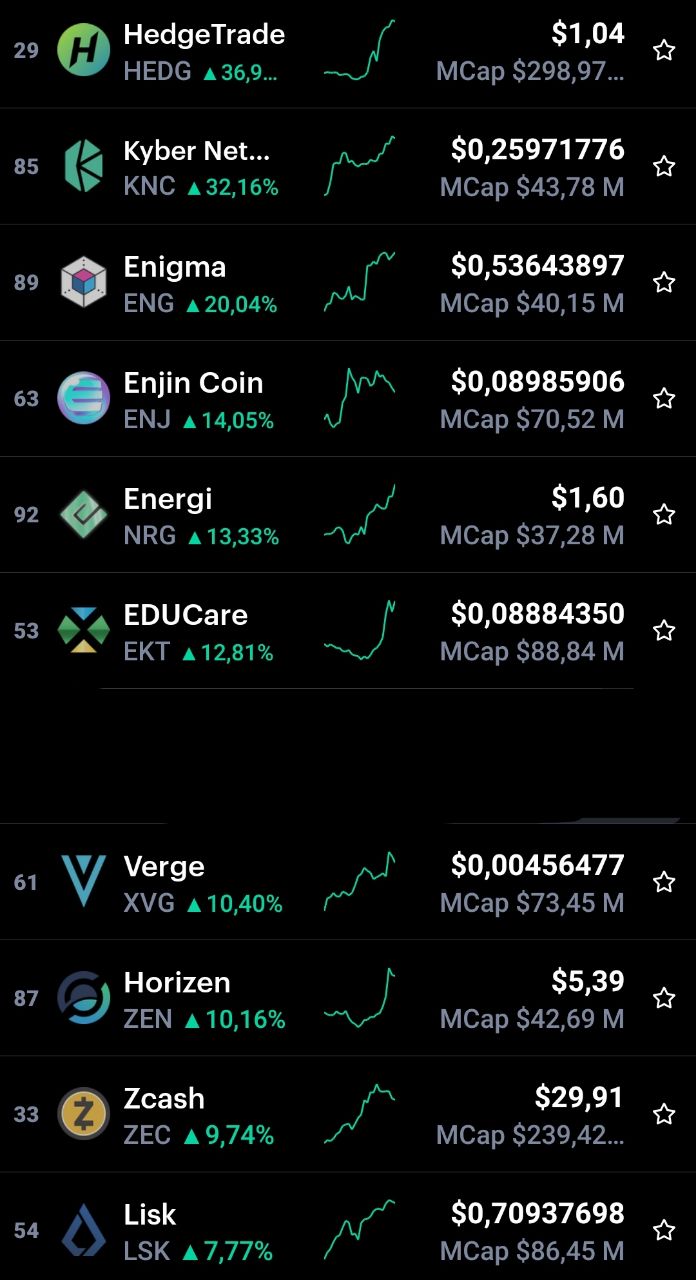Open Lisk LSK details
The image size is (696, 1280).
(348, 1227)
